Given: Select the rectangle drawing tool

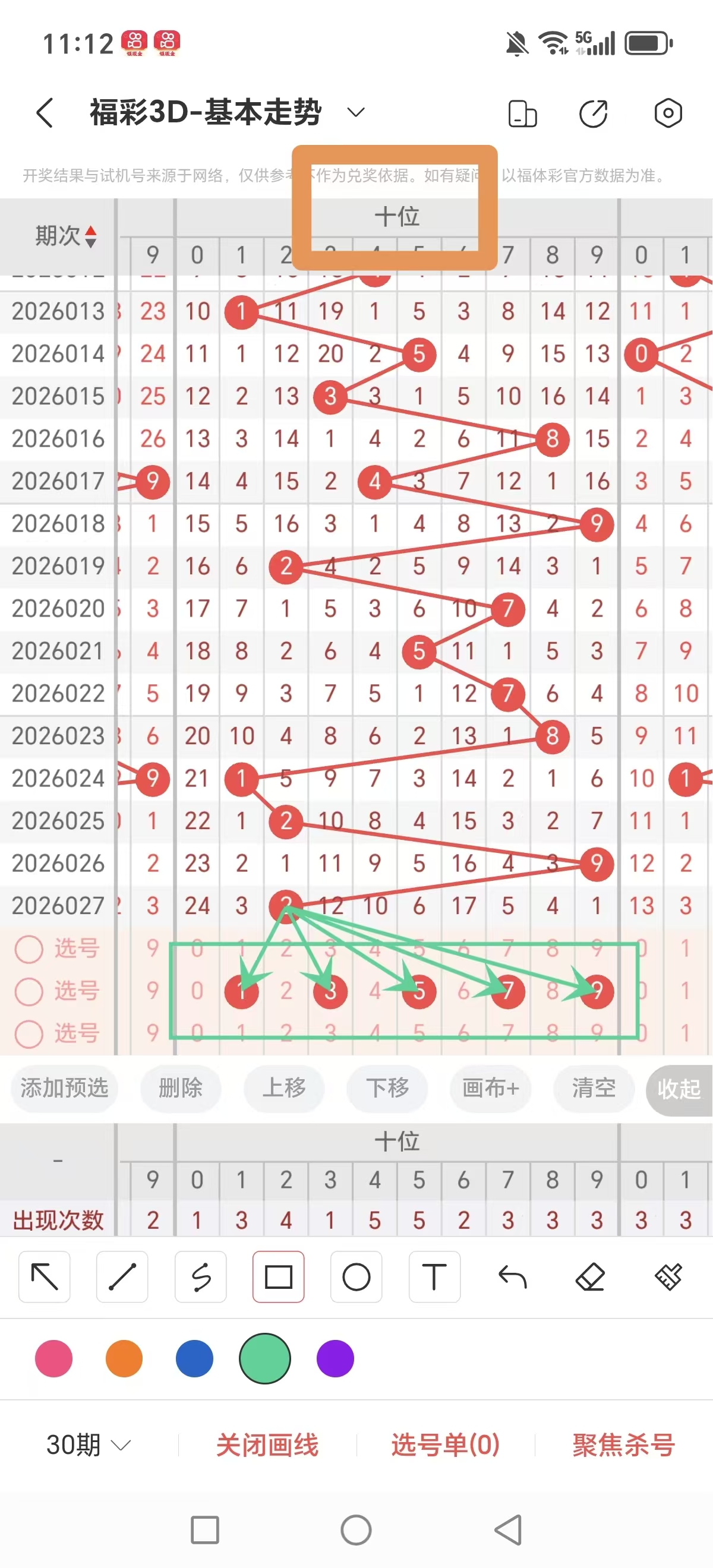Looking at the screenshot, I should tap(278, 1277).
